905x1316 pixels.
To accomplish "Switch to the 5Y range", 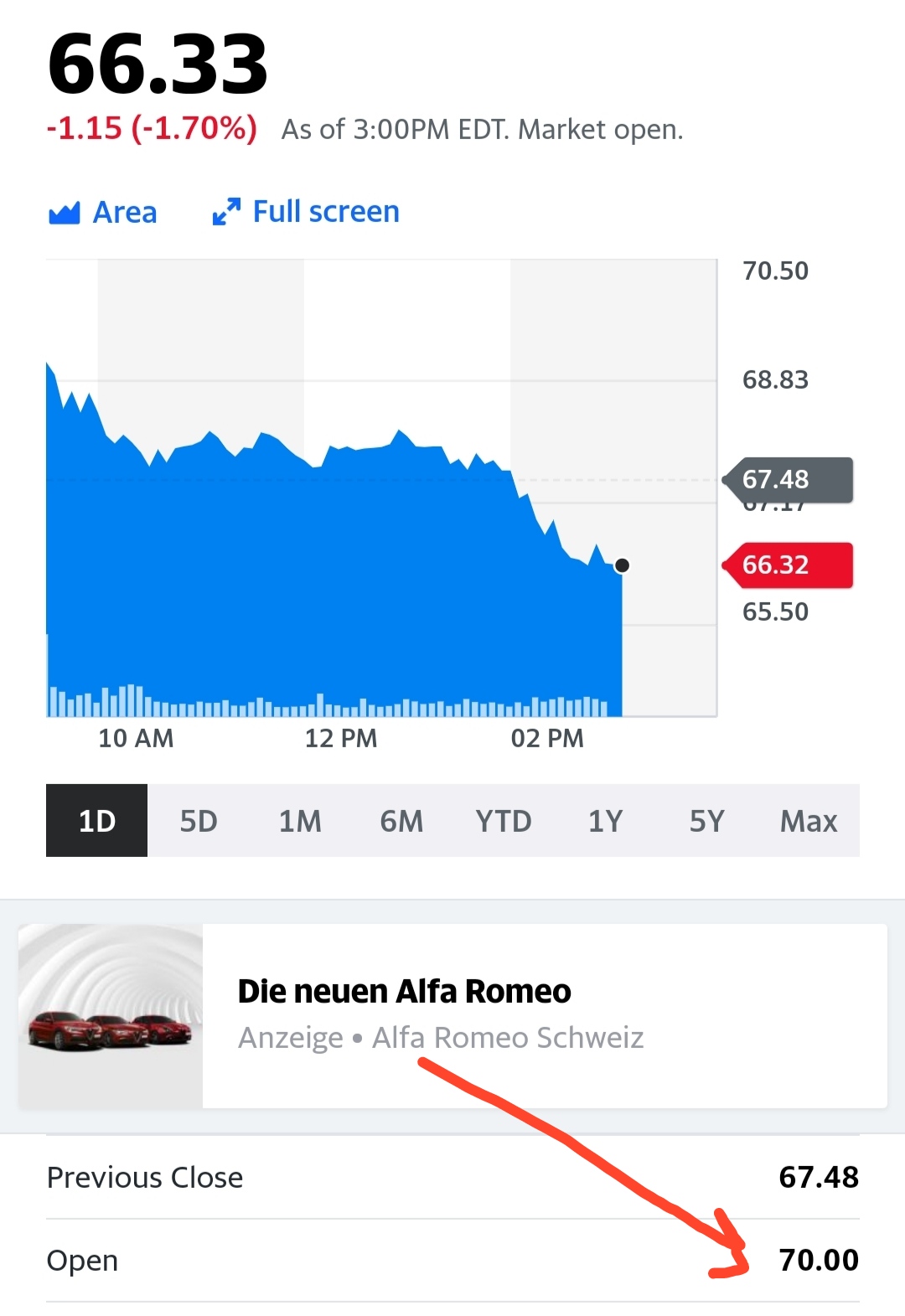I will 706,821.
